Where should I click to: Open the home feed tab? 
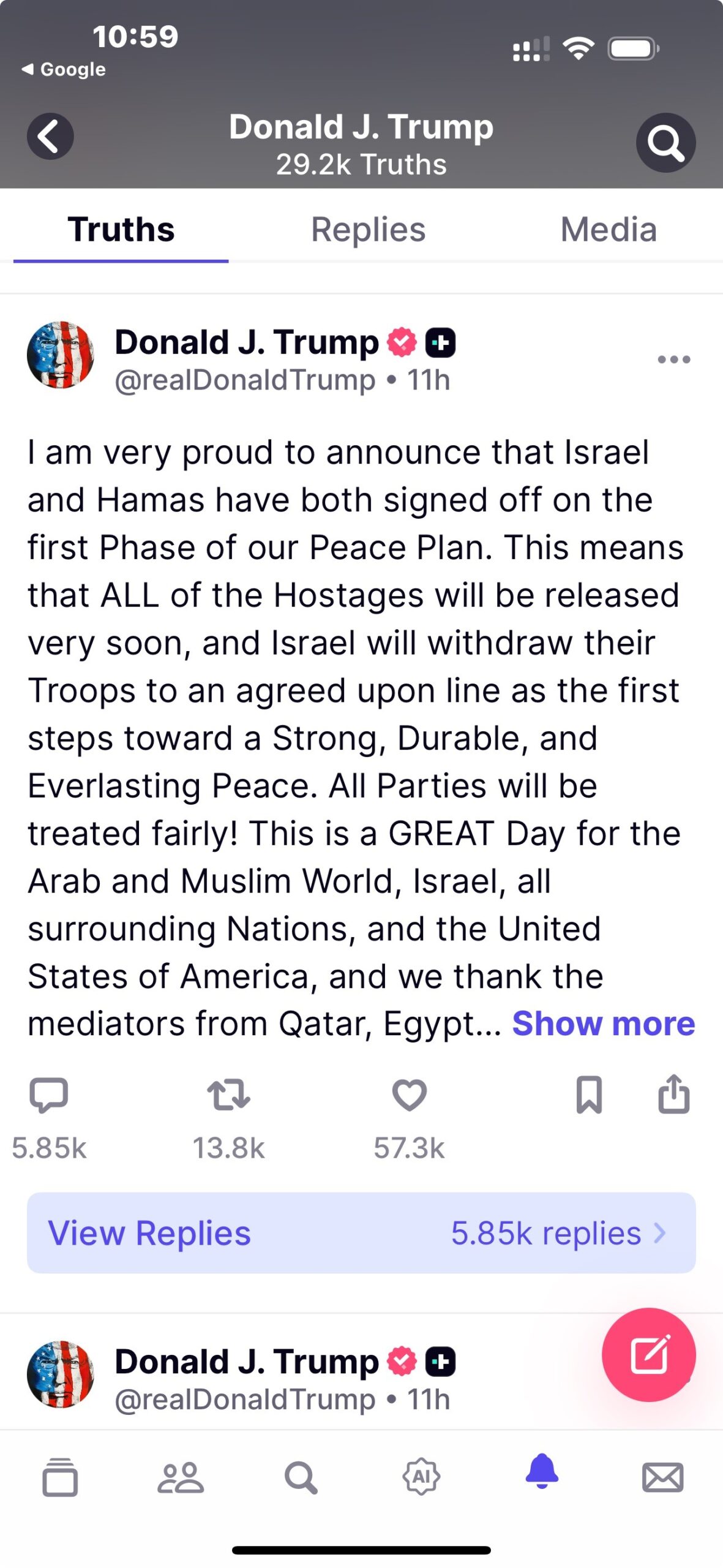tap(60, 1477)
